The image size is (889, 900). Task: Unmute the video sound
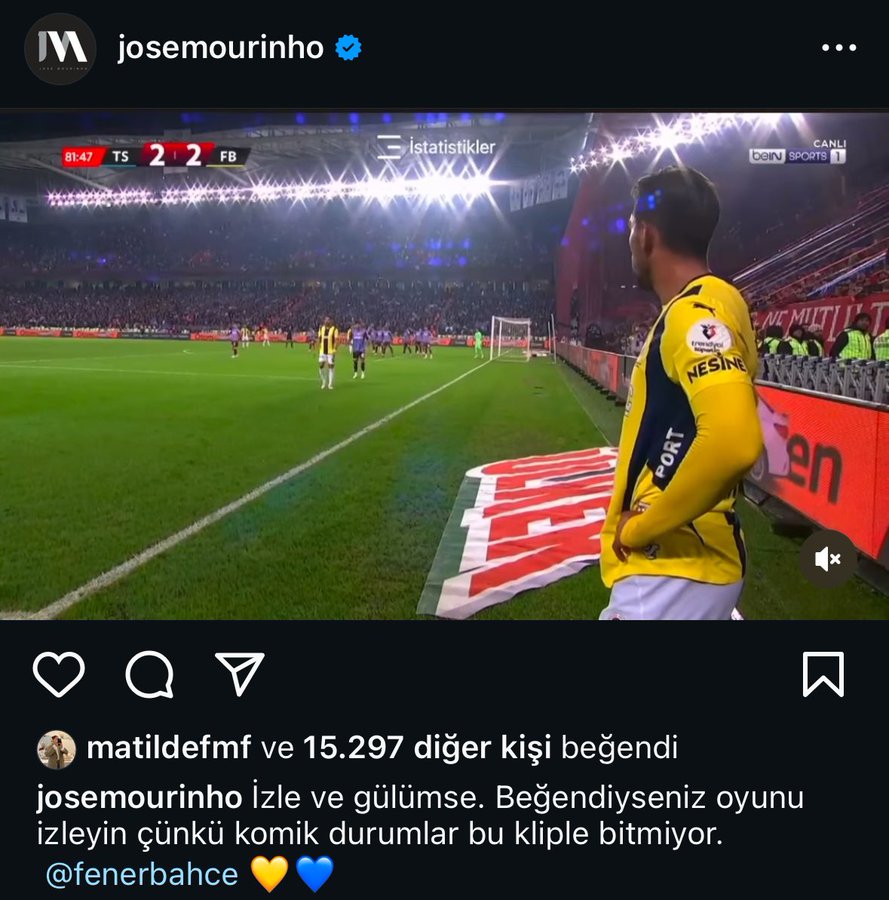point(827,560)
